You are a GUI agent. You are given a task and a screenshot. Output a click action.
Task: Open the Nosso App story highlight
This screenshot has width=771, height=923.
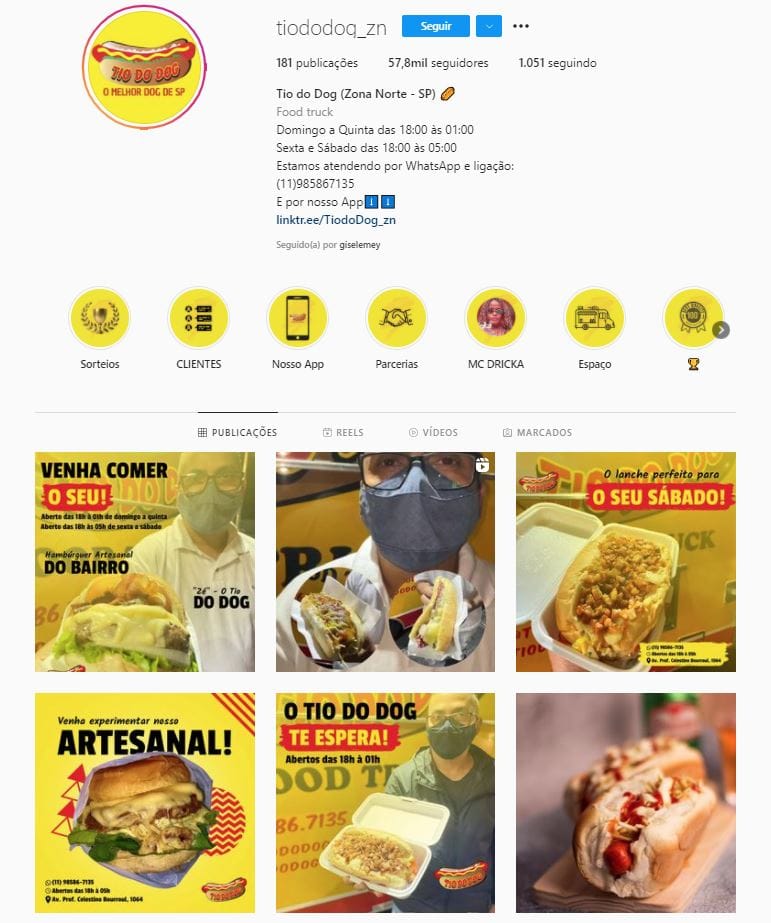tap(298, 318)
